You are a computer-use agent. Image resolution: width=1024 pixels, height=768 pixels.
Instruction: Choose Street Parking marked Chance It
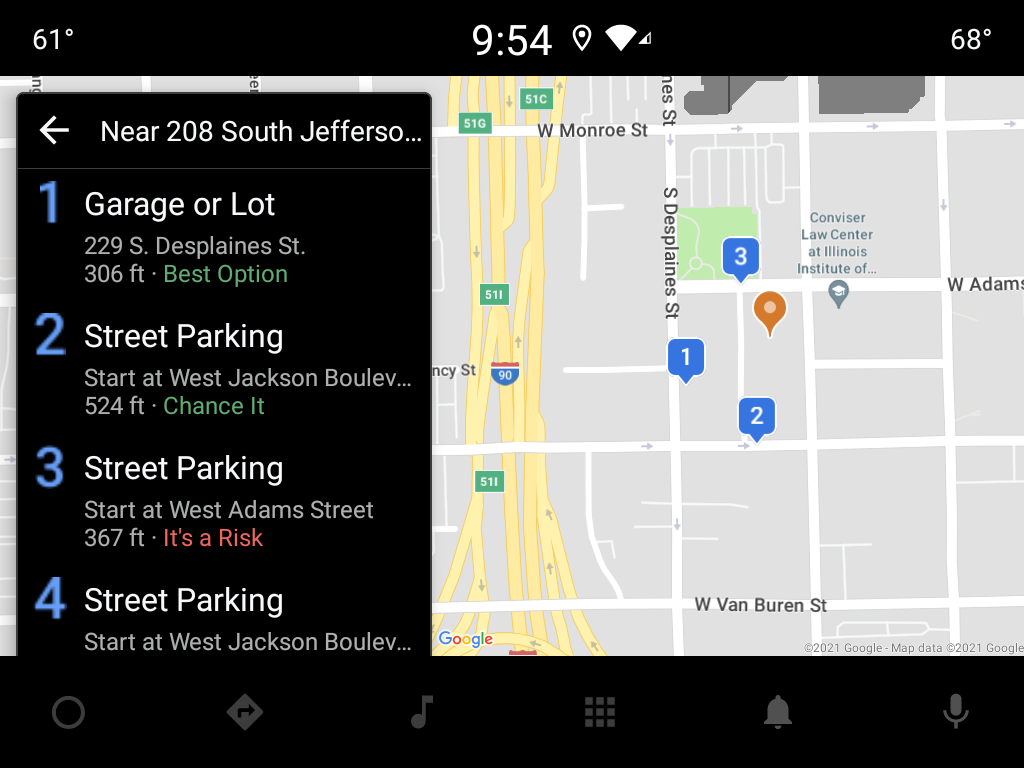224,370
